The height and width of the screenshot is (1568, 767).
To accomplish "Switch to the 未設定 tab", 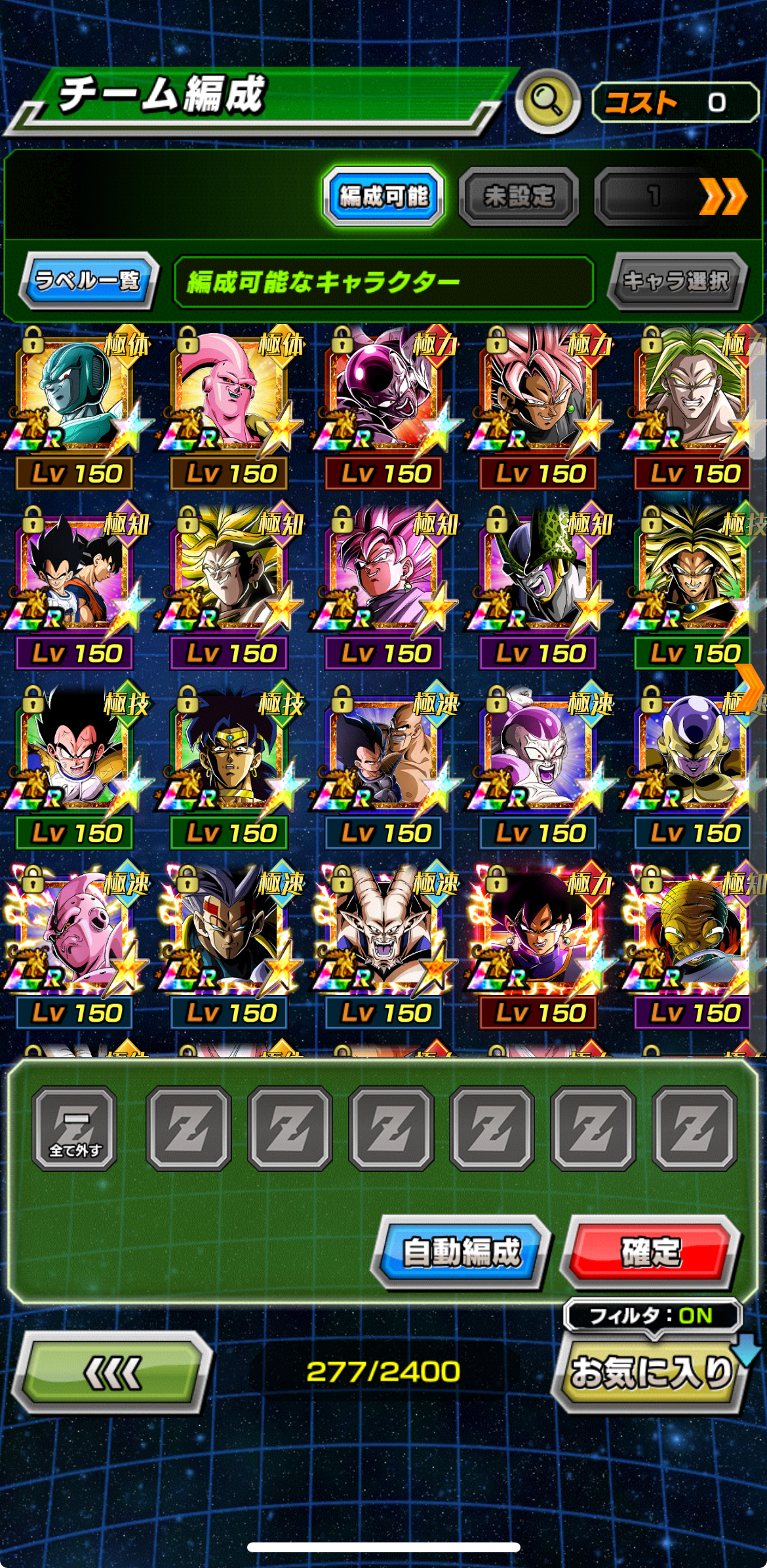I will pos(519,196).
